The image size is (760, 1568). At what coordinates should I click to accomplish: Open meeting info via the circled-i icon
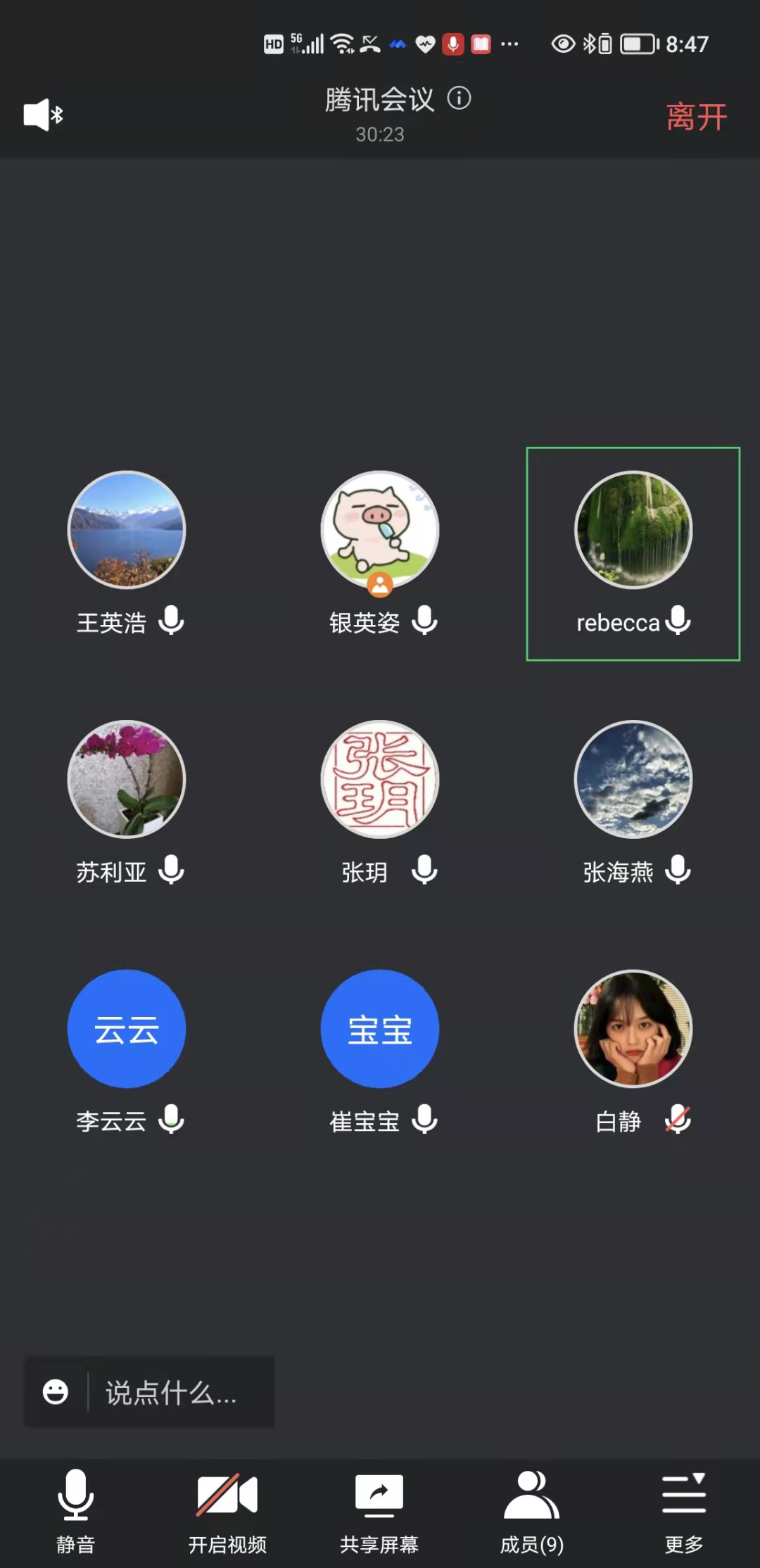pos(460,100)
